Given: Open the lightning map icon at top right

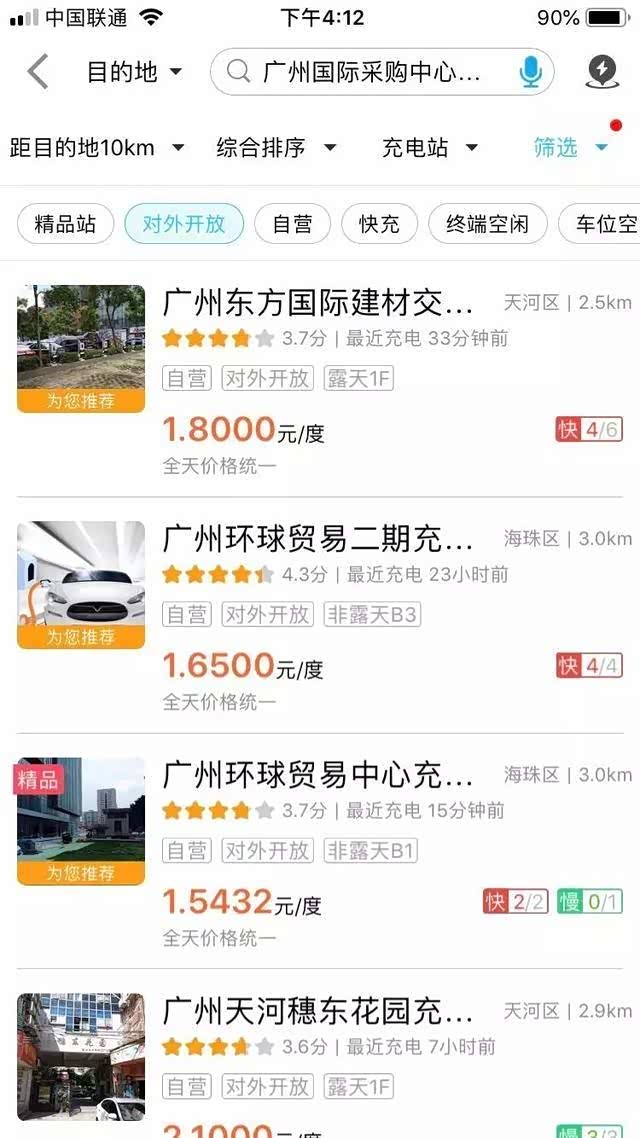Looking at the screenshot, I should tap(601, 72).
